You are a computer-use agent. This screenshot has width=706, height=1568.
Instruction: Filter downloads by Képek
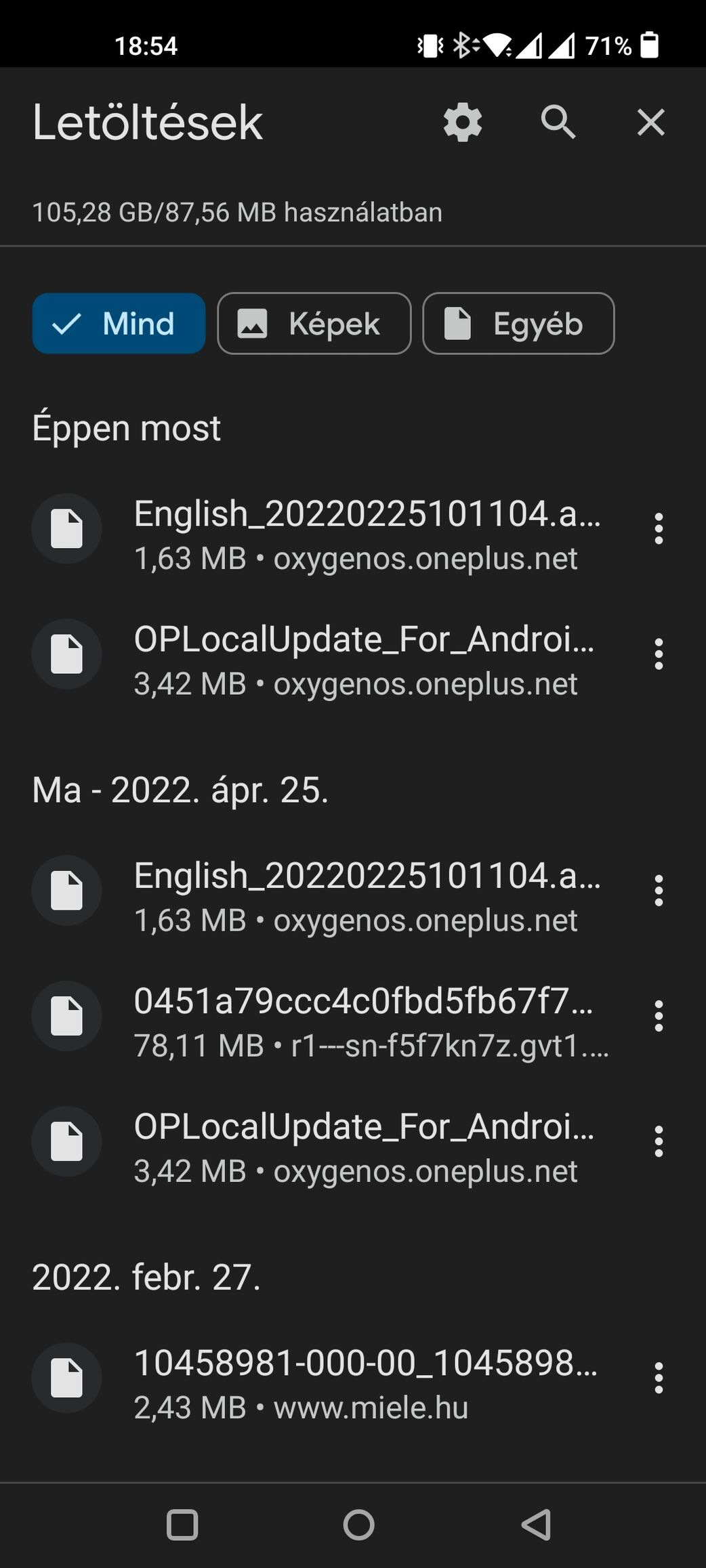click(314, 323)
